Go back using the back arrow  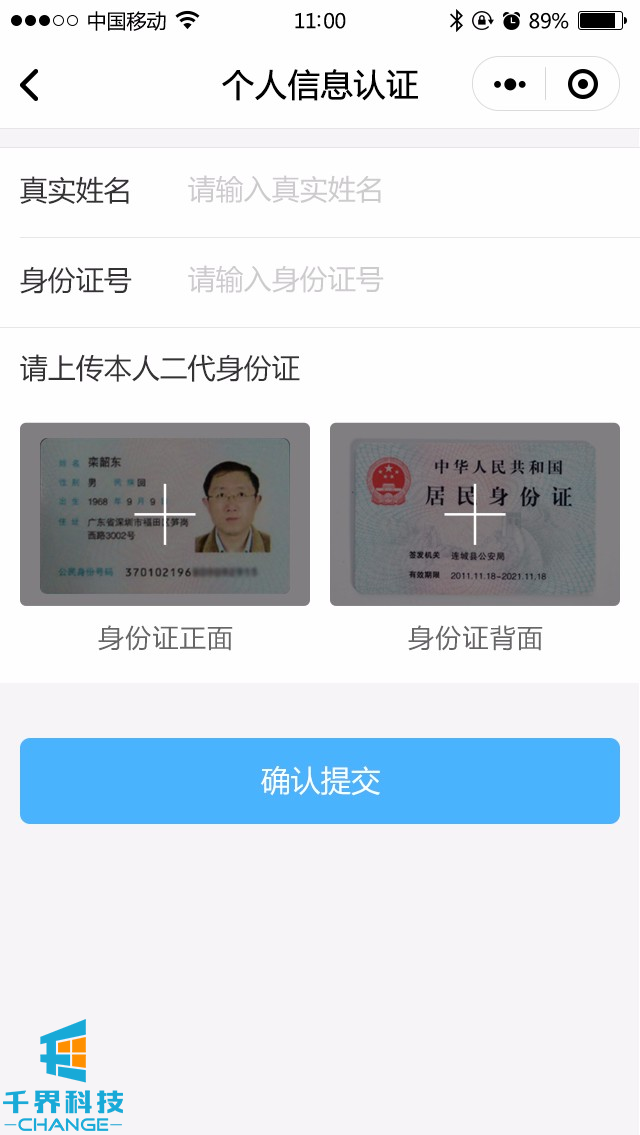[30, 85]
